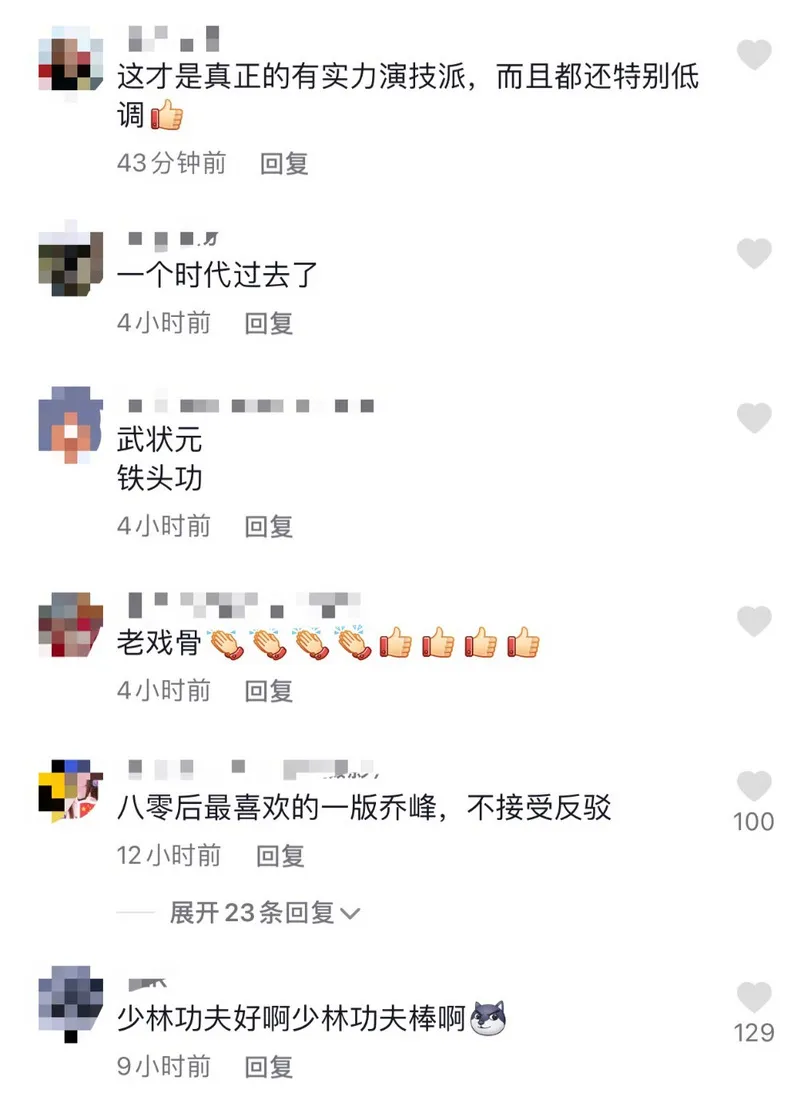The image size is (800, 1100).
Task: Reply to the 武状元 铁头功 comment
Action: tap(269, 526)
